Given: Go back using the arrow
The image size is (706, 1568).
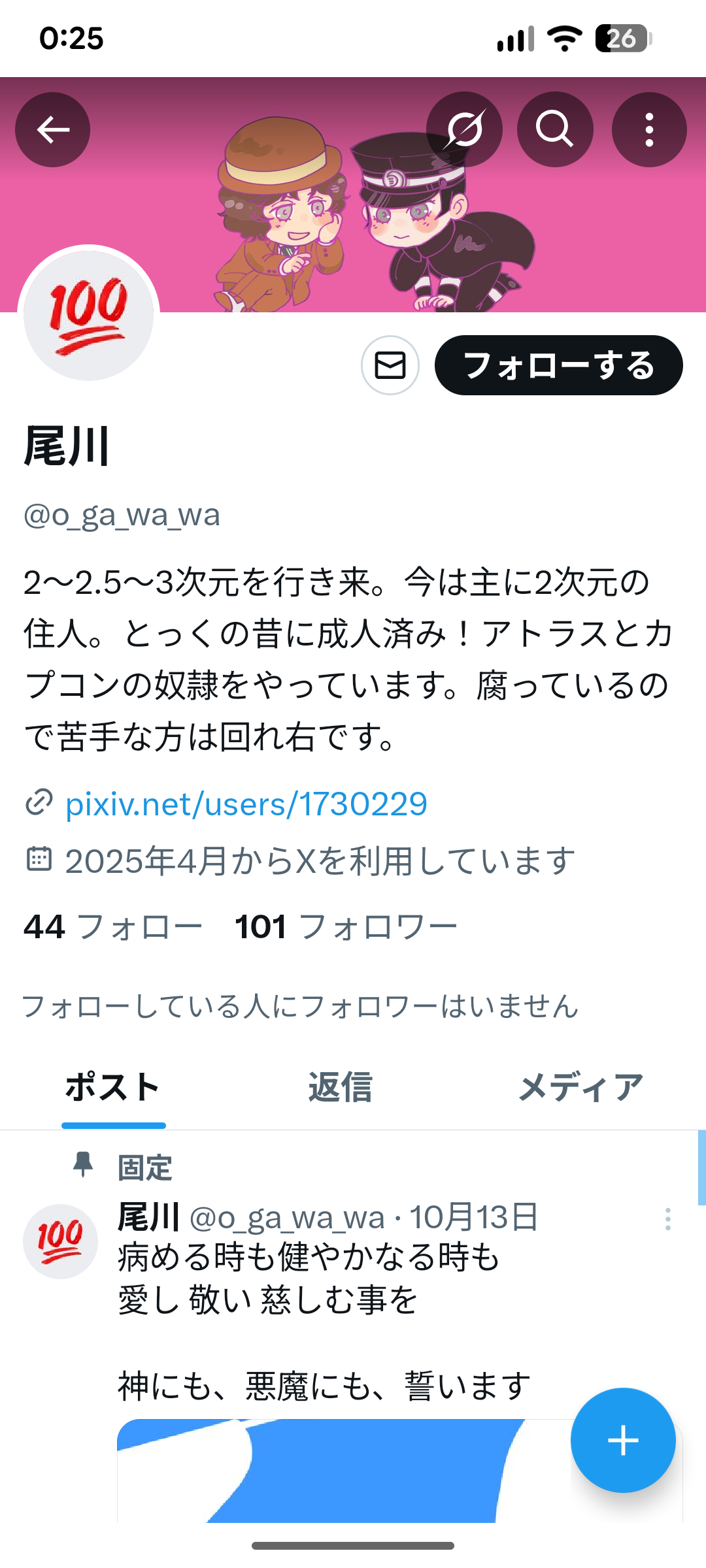Looking at the screenshot, I should point(52,129).
